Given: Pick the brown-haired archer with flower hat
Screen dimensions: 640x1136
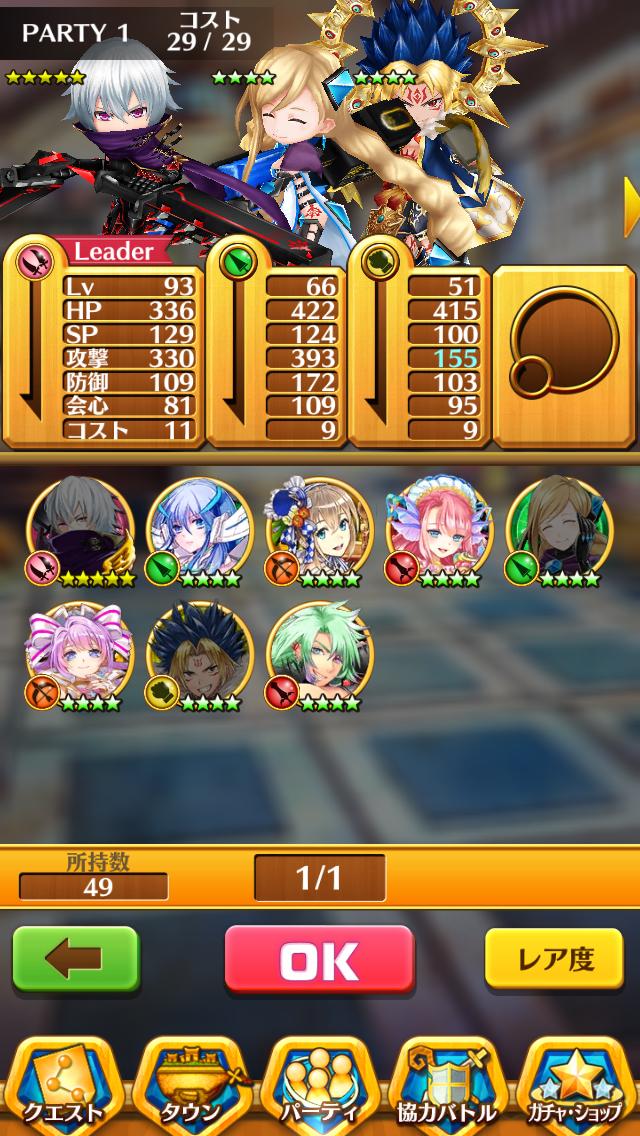Looking at the screenshot, I should pos(320,531).
